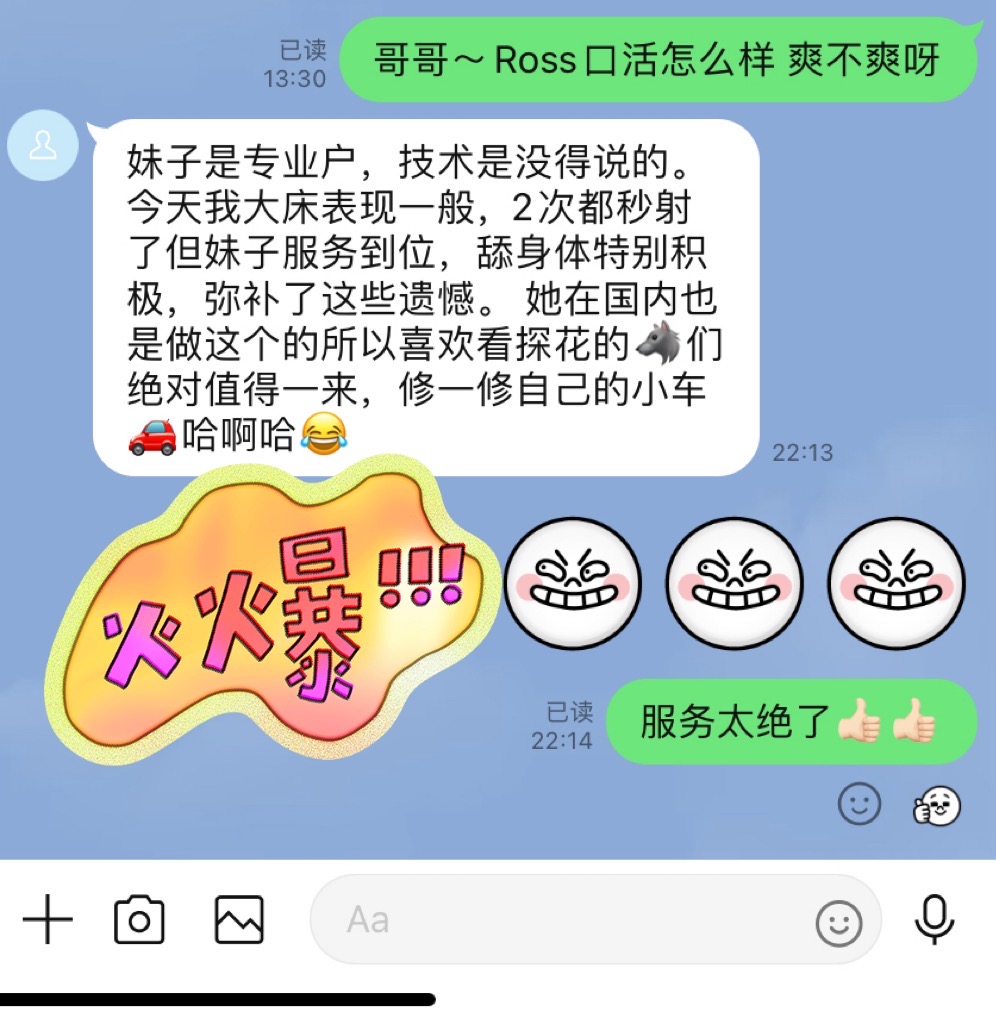Open the sticker reaction suggestion icon

pos(937,805)
